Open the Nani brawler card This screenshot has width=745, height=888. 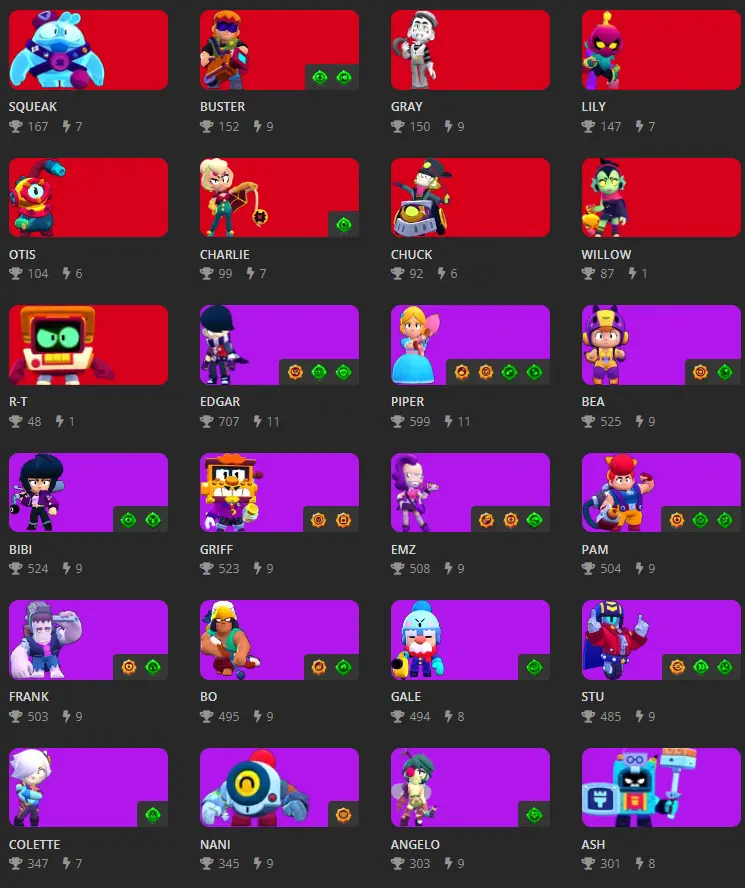tap(279, 788)
